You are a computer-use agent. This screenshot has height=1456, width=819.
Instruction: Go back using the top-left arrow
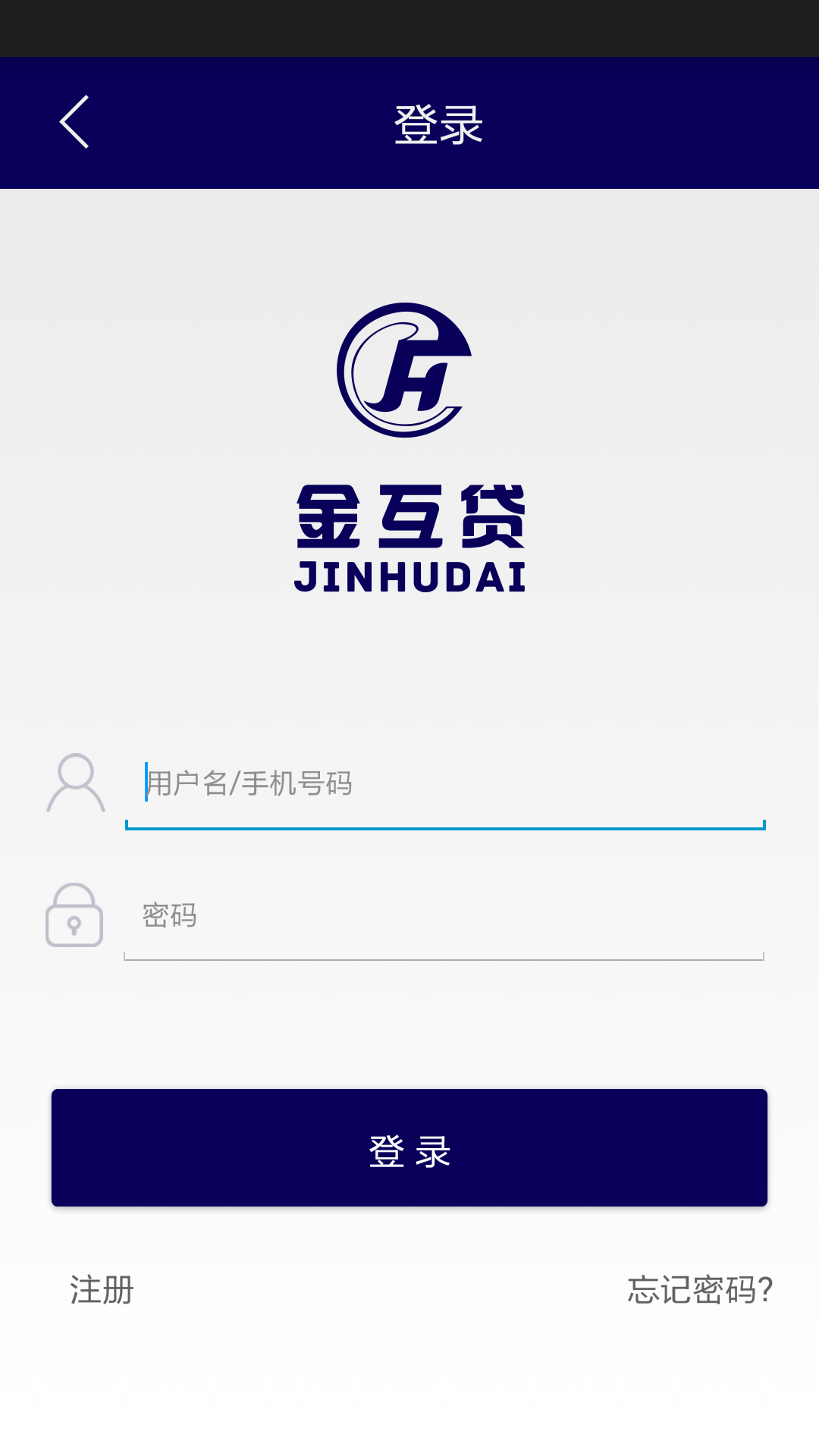click(74, 122)
